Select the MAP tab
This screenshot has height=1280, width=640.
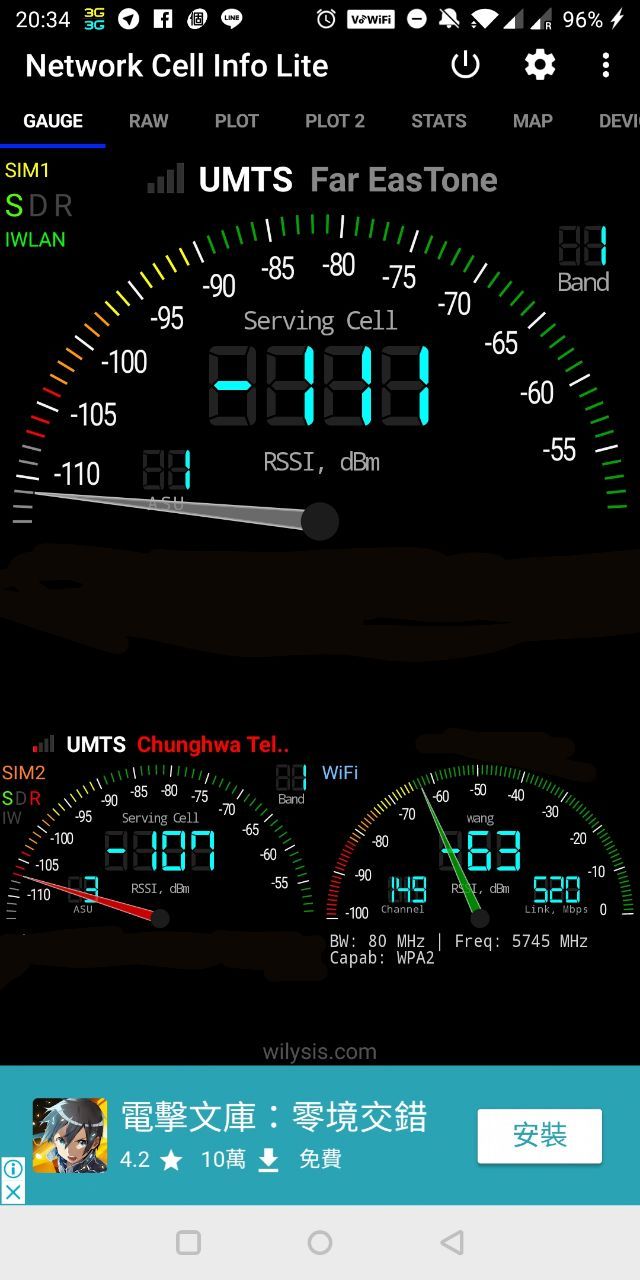(x=532, y=121)
